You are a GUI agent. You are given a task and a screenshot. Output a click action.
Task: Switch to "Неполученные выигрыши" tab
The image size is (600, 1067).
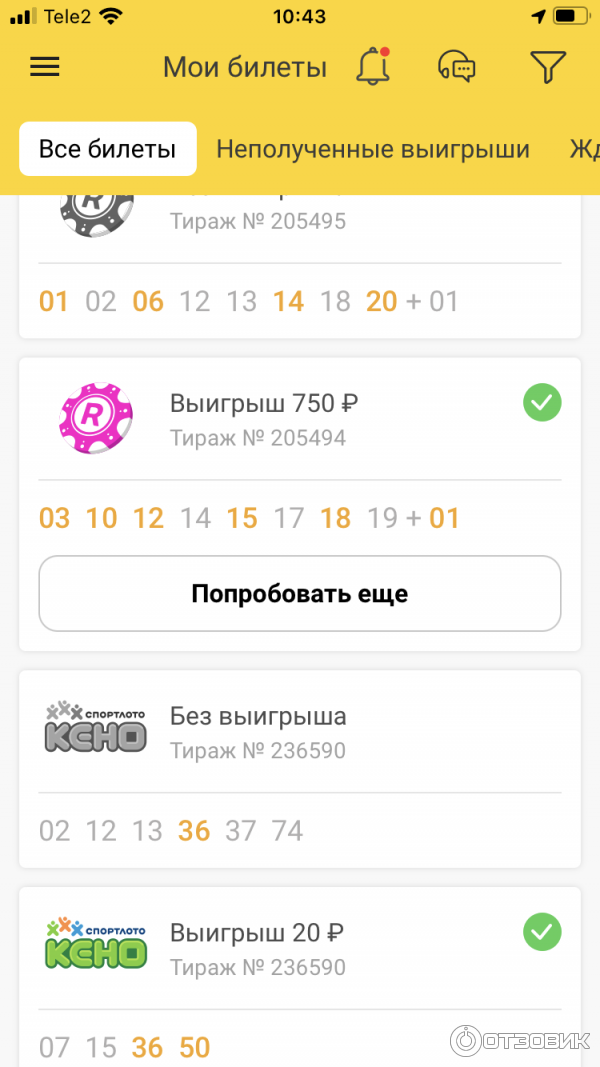point(372,149)
